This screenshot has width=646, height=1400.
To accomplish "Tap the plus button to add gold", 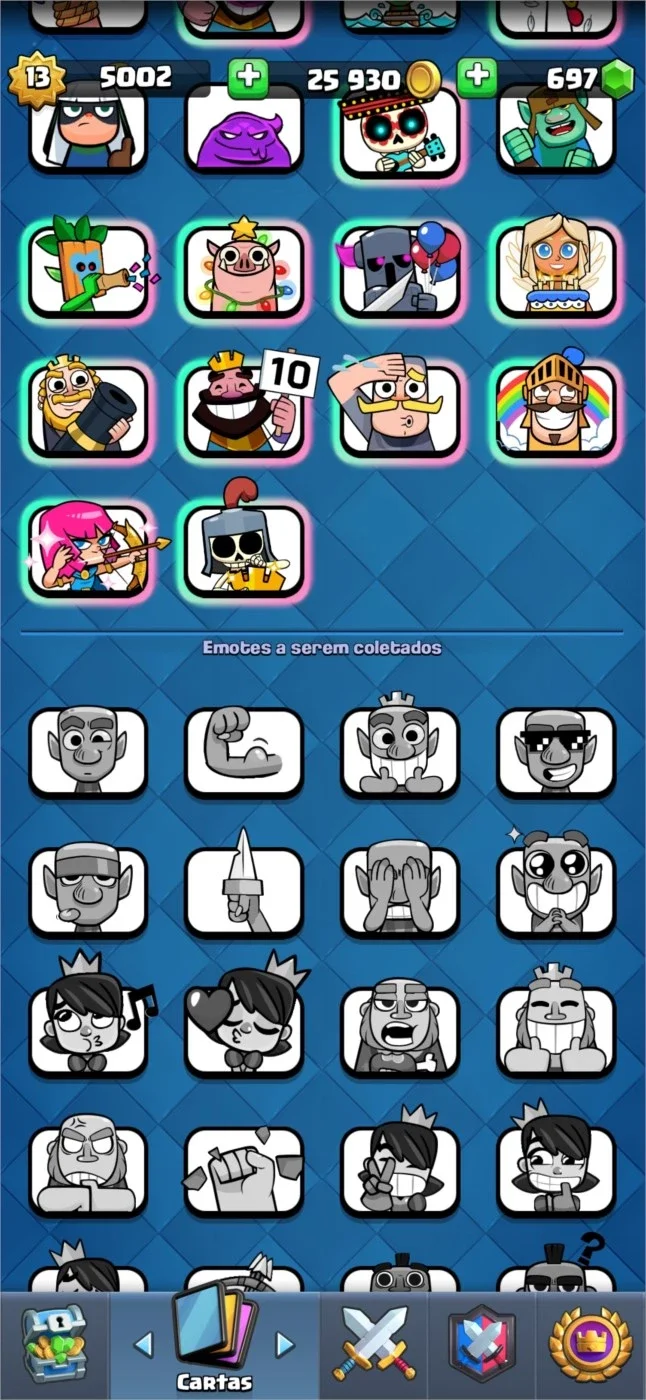I will pyautogui.click(x=247, y=78).
